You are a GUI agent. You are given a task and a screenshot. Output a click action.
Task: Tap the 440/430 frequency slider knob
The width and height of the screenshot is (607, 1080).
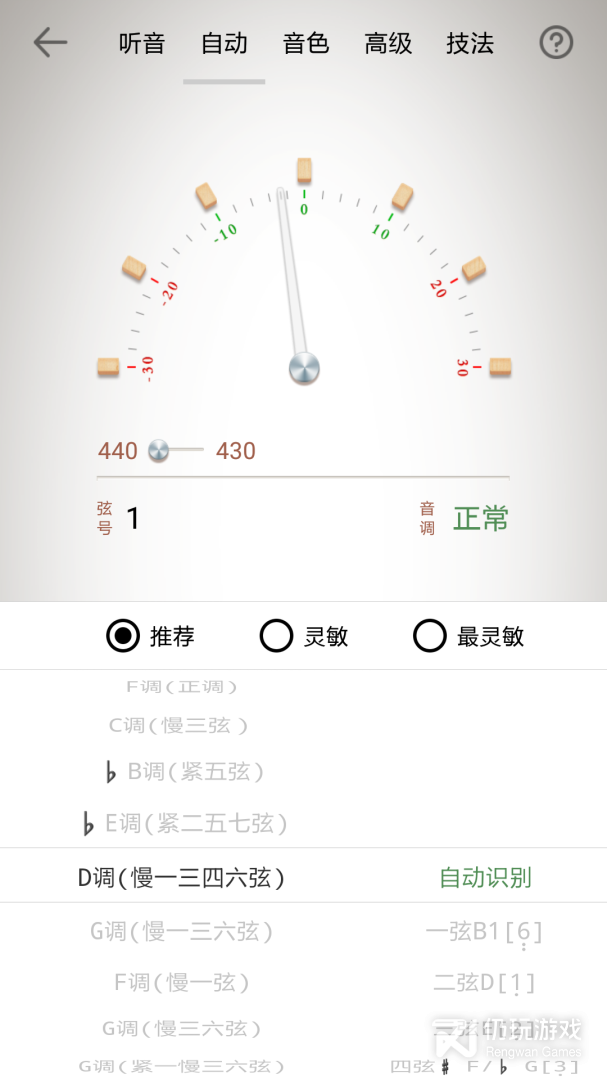(x=158, y=450)
